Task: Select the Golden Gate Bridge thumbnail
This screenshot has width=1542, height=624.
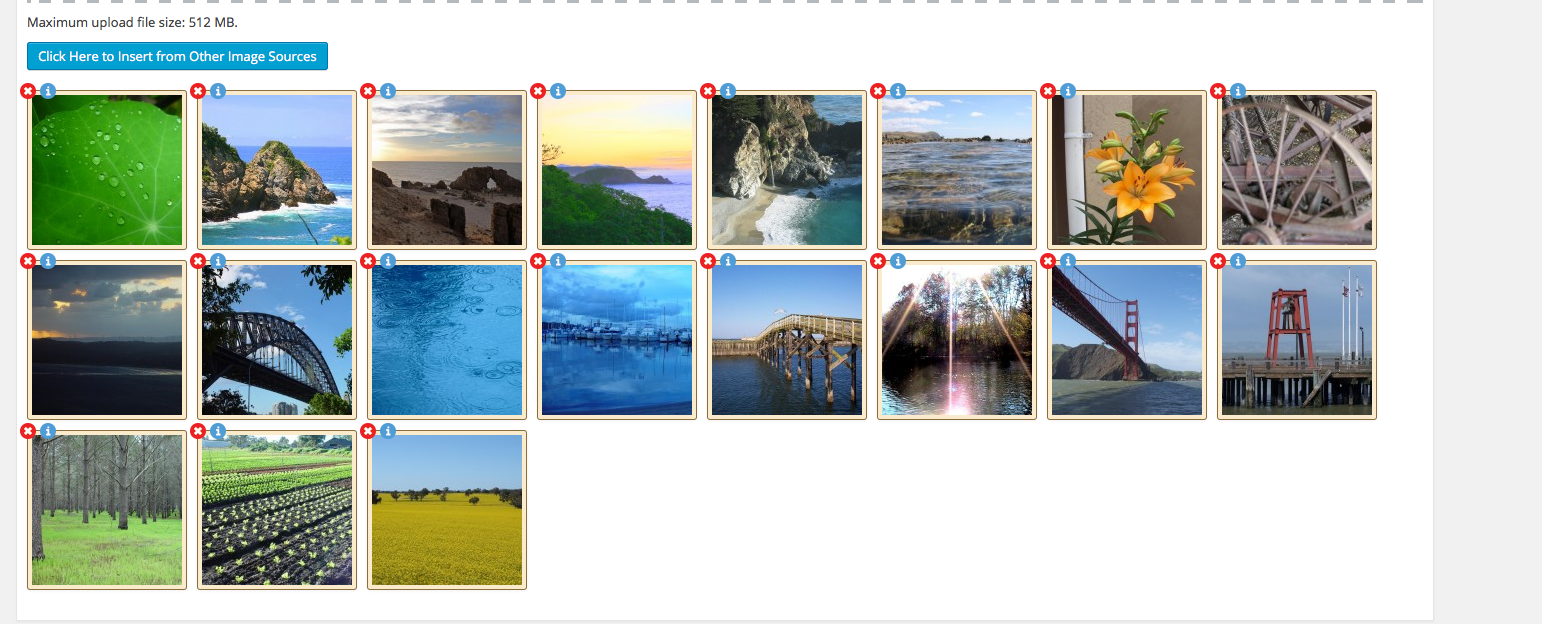Action: click(x=1127, y=340)
